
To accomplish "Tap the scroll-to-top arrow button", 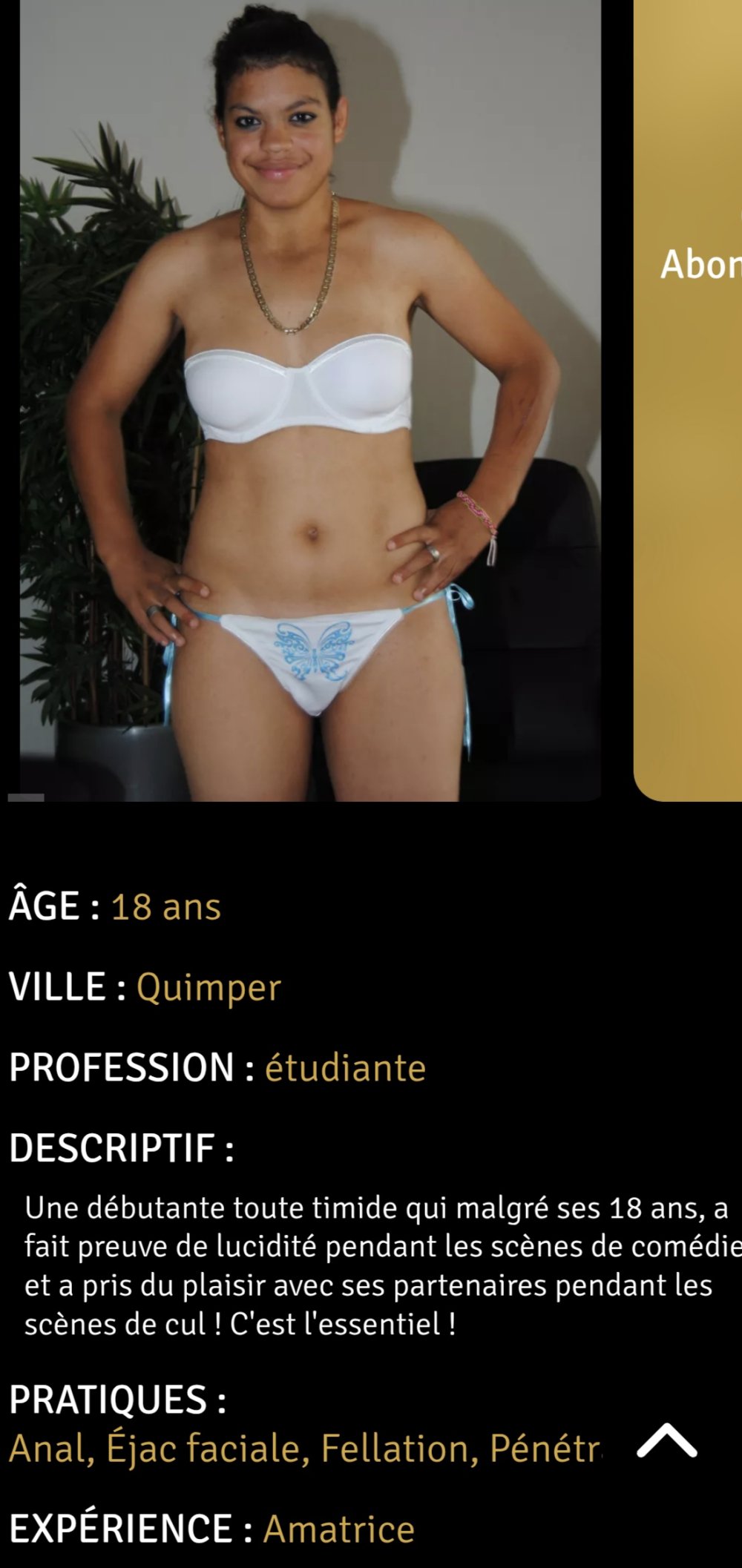I will click(666, 1440).
